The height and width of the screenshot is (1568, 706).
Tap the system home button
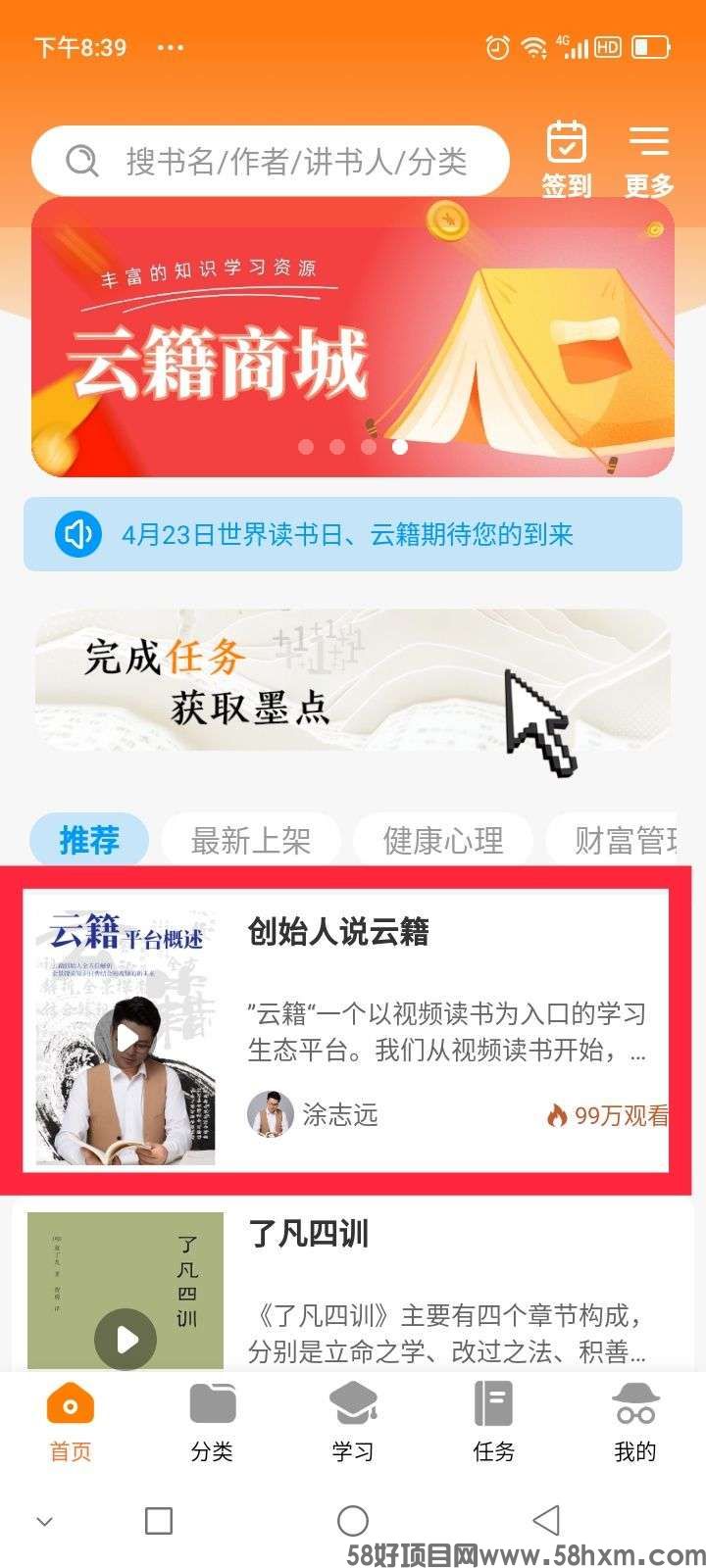[353, 1520]
